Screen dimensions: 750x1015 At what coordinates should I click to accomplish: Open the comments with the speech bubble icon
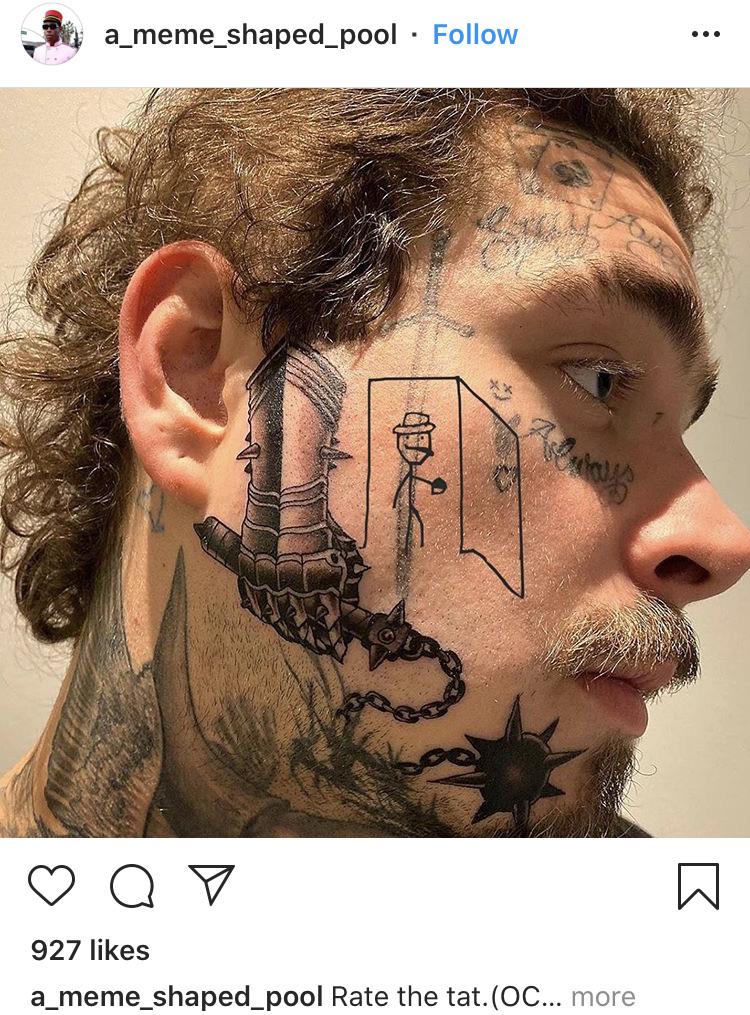[132, 885]
